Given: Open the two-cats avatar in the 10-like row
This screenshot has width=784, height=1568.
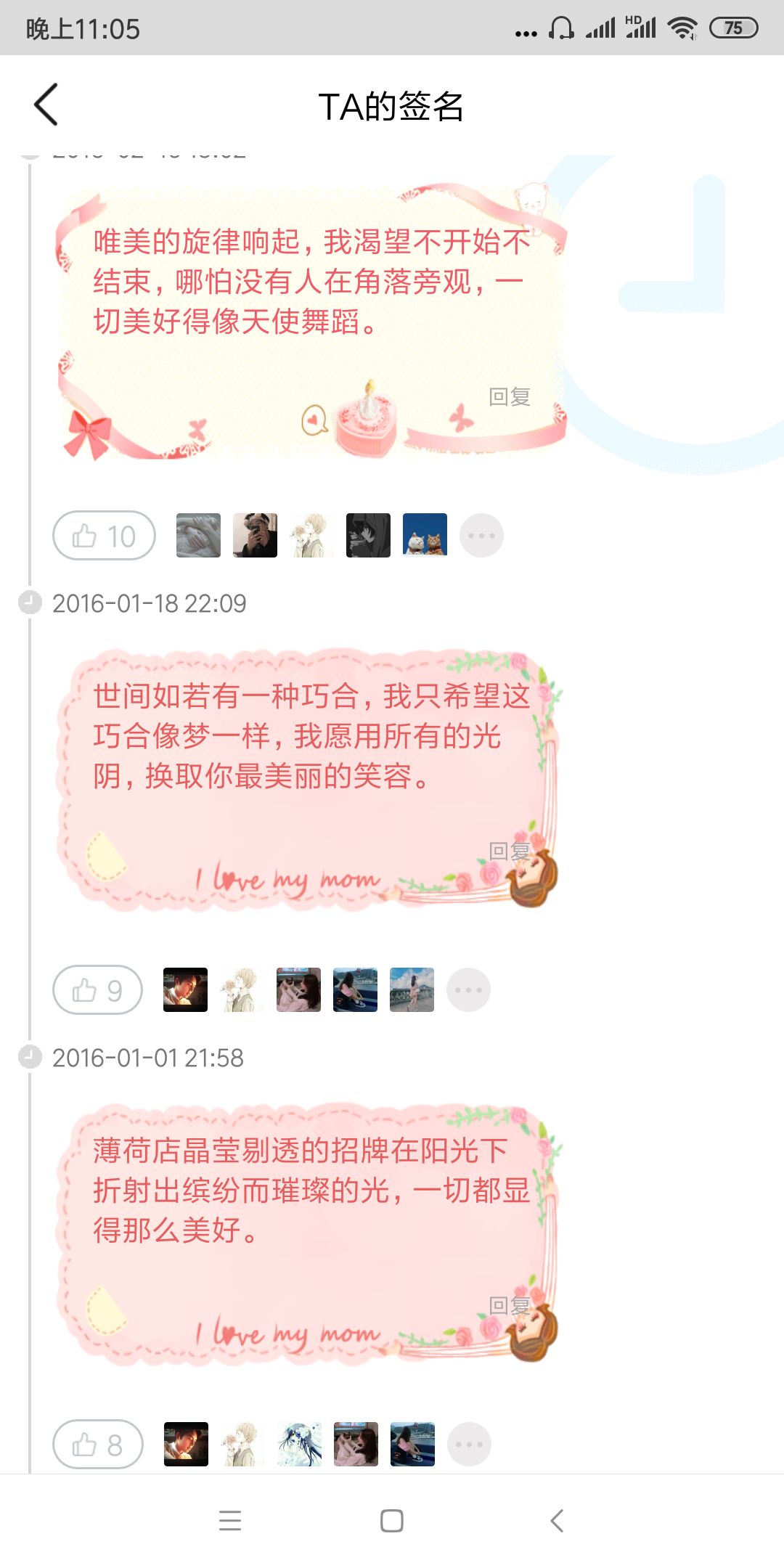Looking at the screenshot, I should [425, 536].
